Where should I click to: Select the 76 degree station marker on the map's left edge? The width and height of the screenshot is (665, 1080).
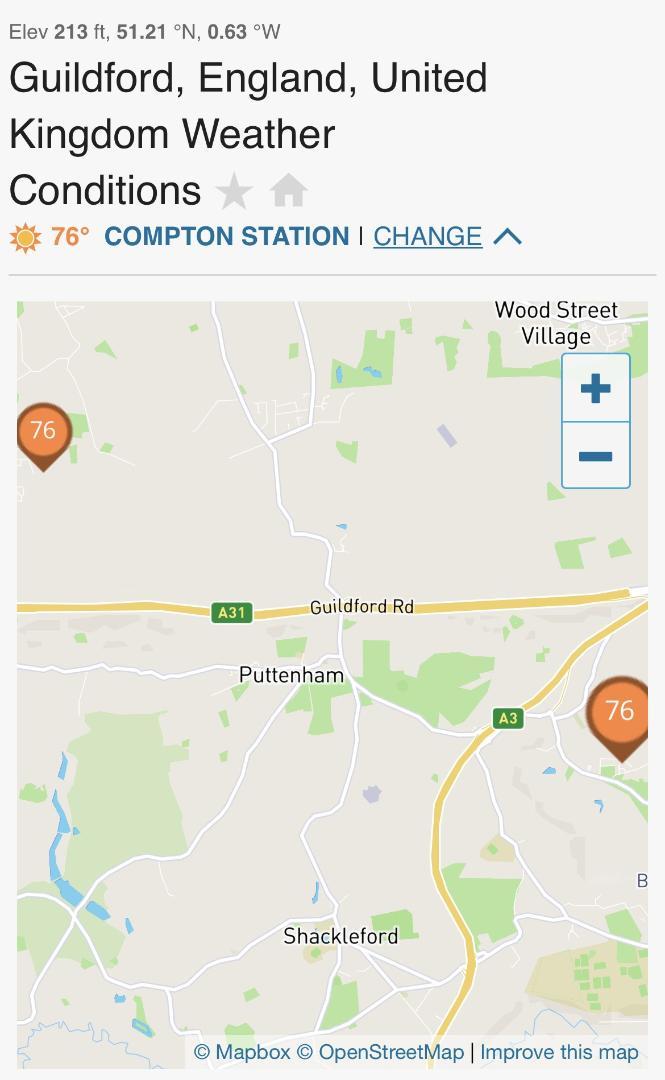(42, 433)
